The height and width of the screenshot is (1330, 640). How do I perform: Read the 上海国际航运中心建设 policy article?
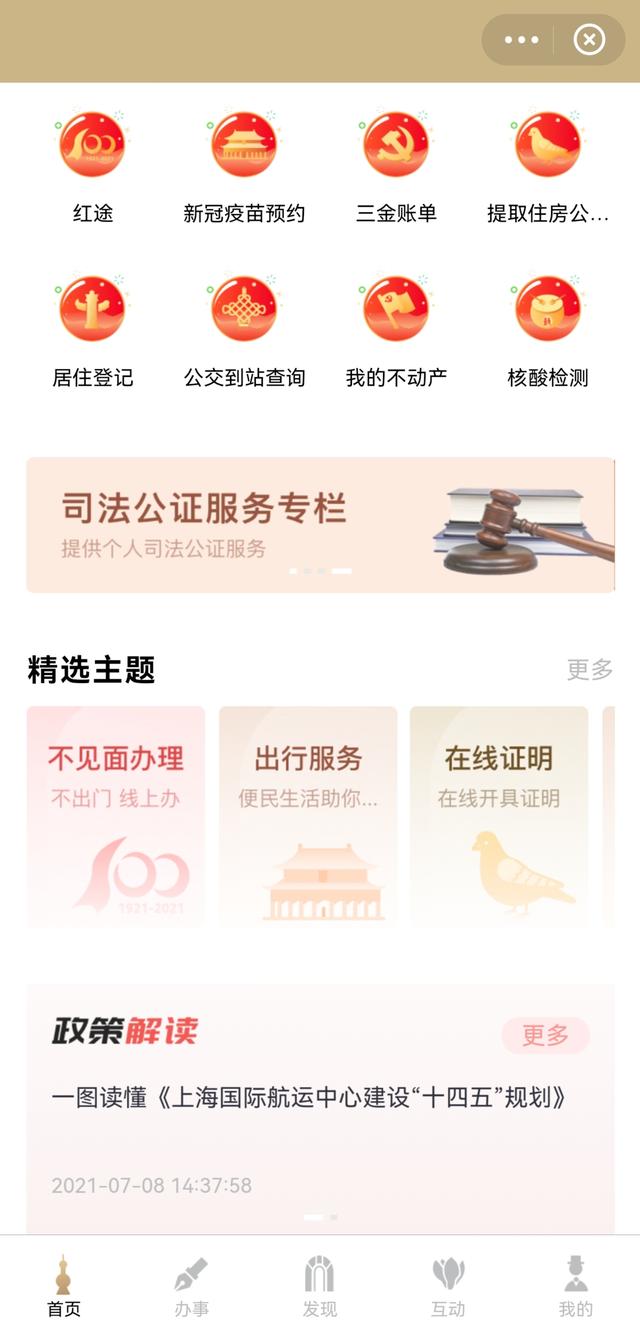[x=310, y=1098]
